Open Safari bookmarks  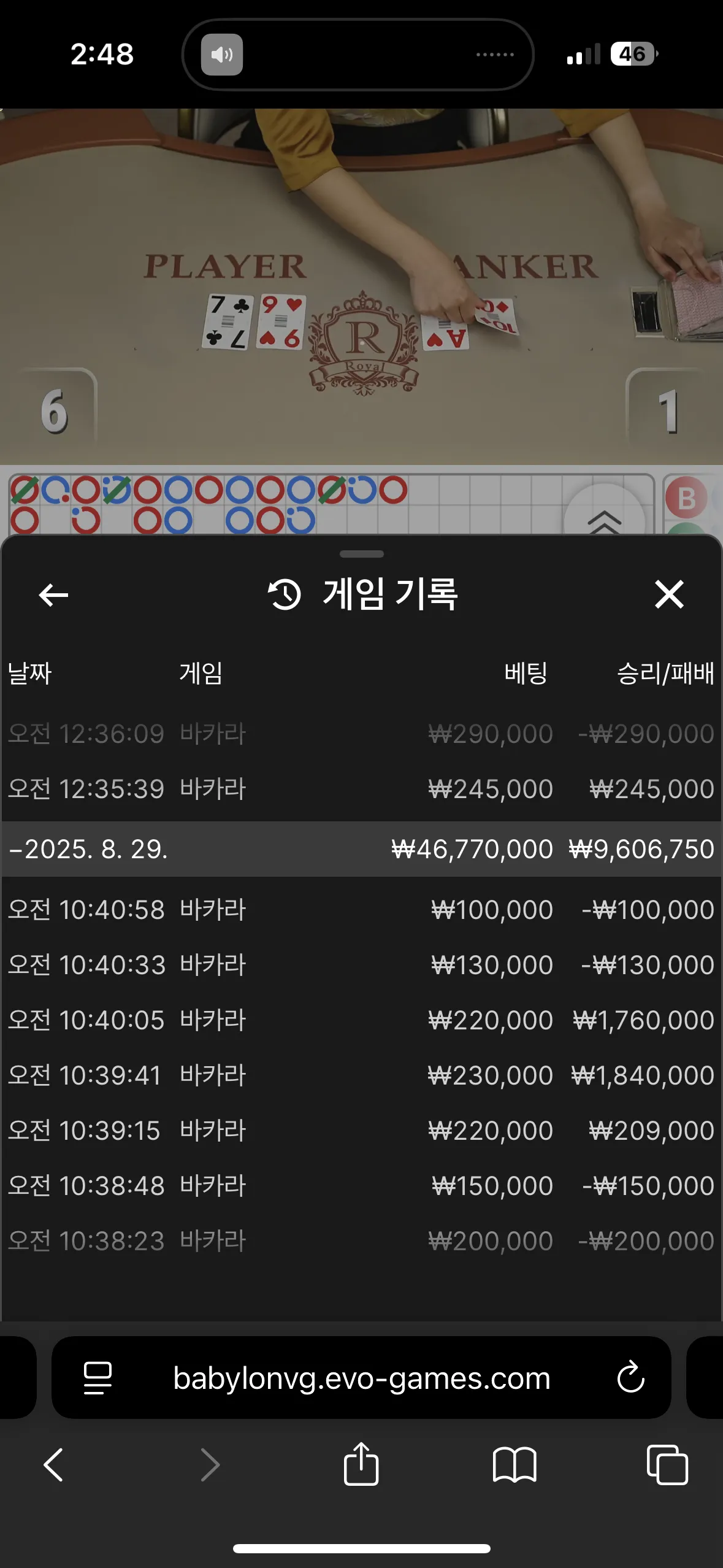coord(515,1465)
